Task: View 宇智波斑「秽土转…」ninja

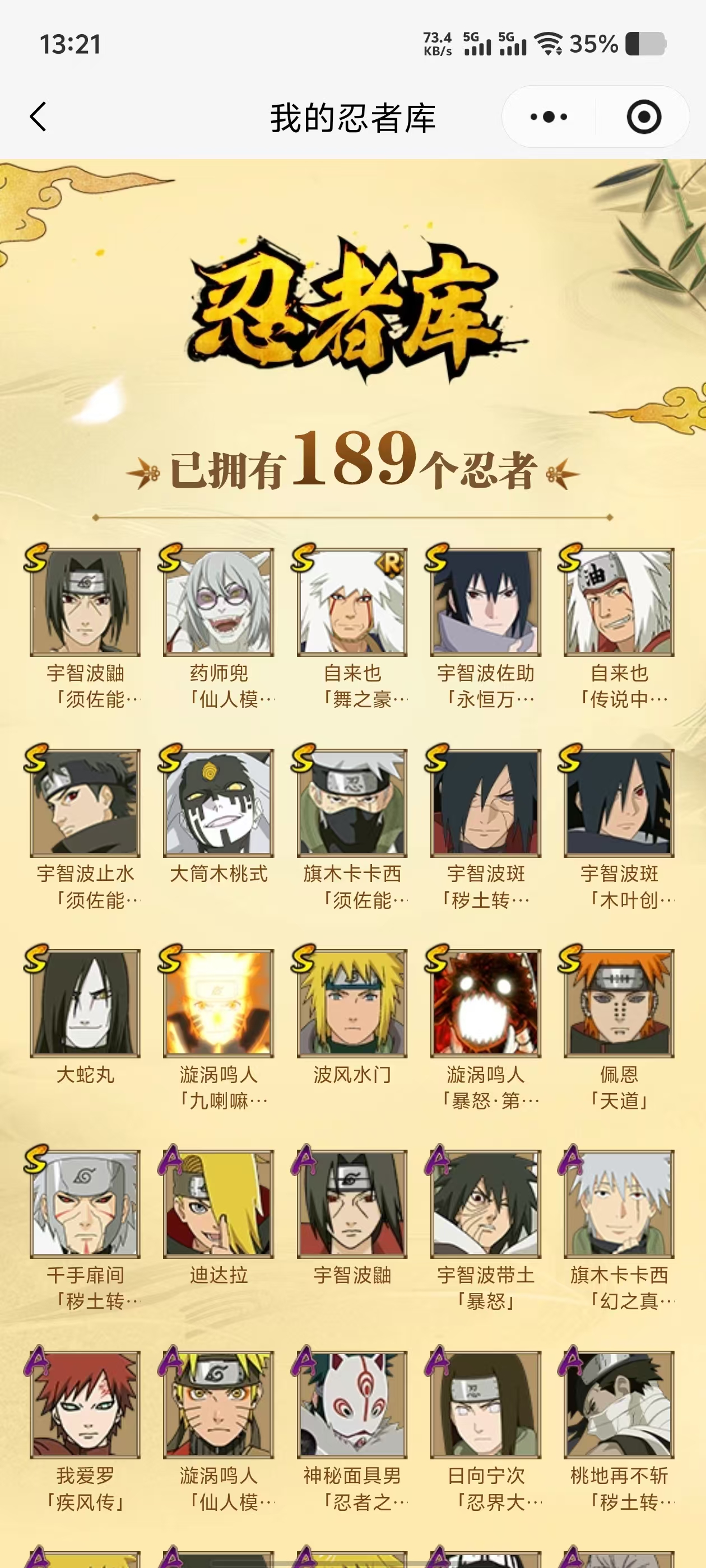Action: pyautogui.click(x=485, y=802)
